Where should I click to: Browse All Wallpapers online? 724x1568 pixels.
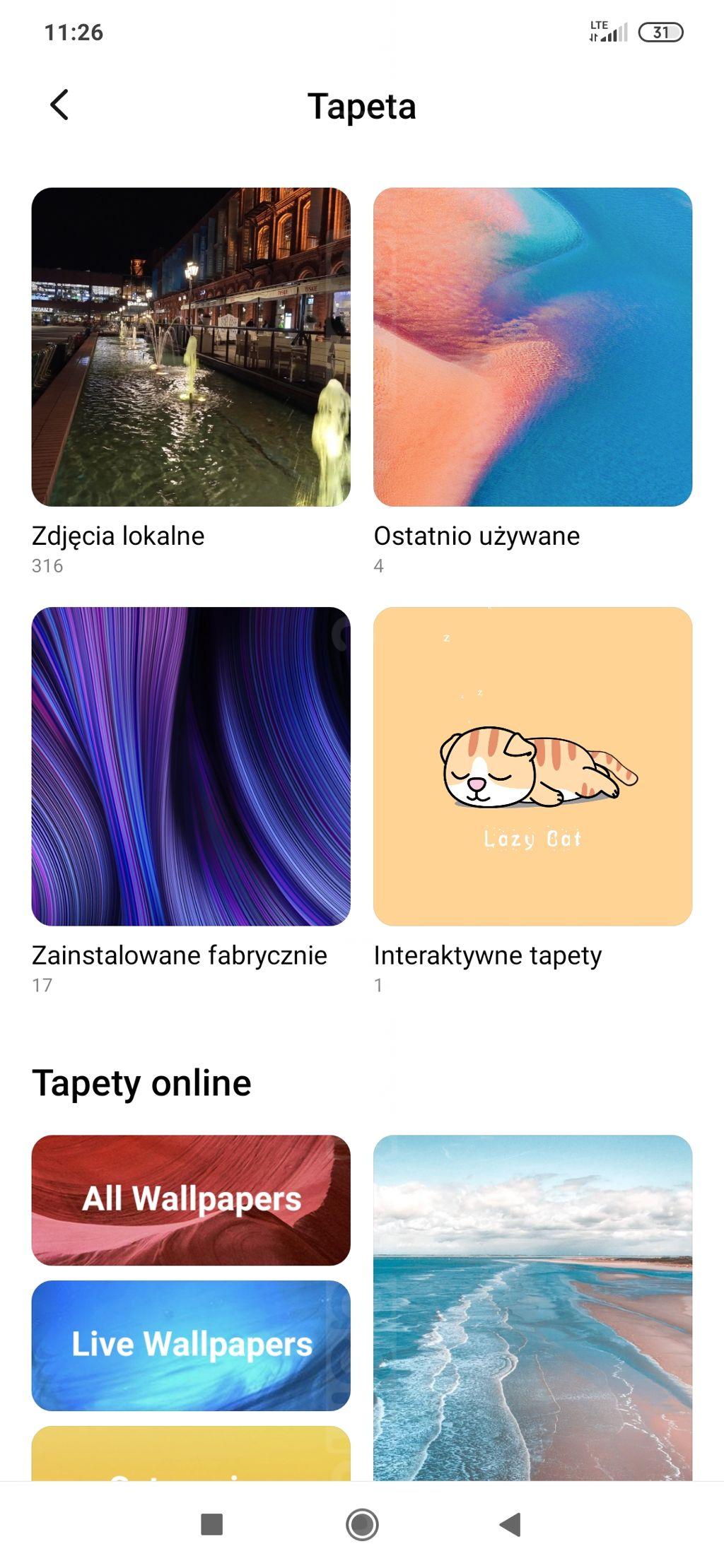tap(191, 1200)
